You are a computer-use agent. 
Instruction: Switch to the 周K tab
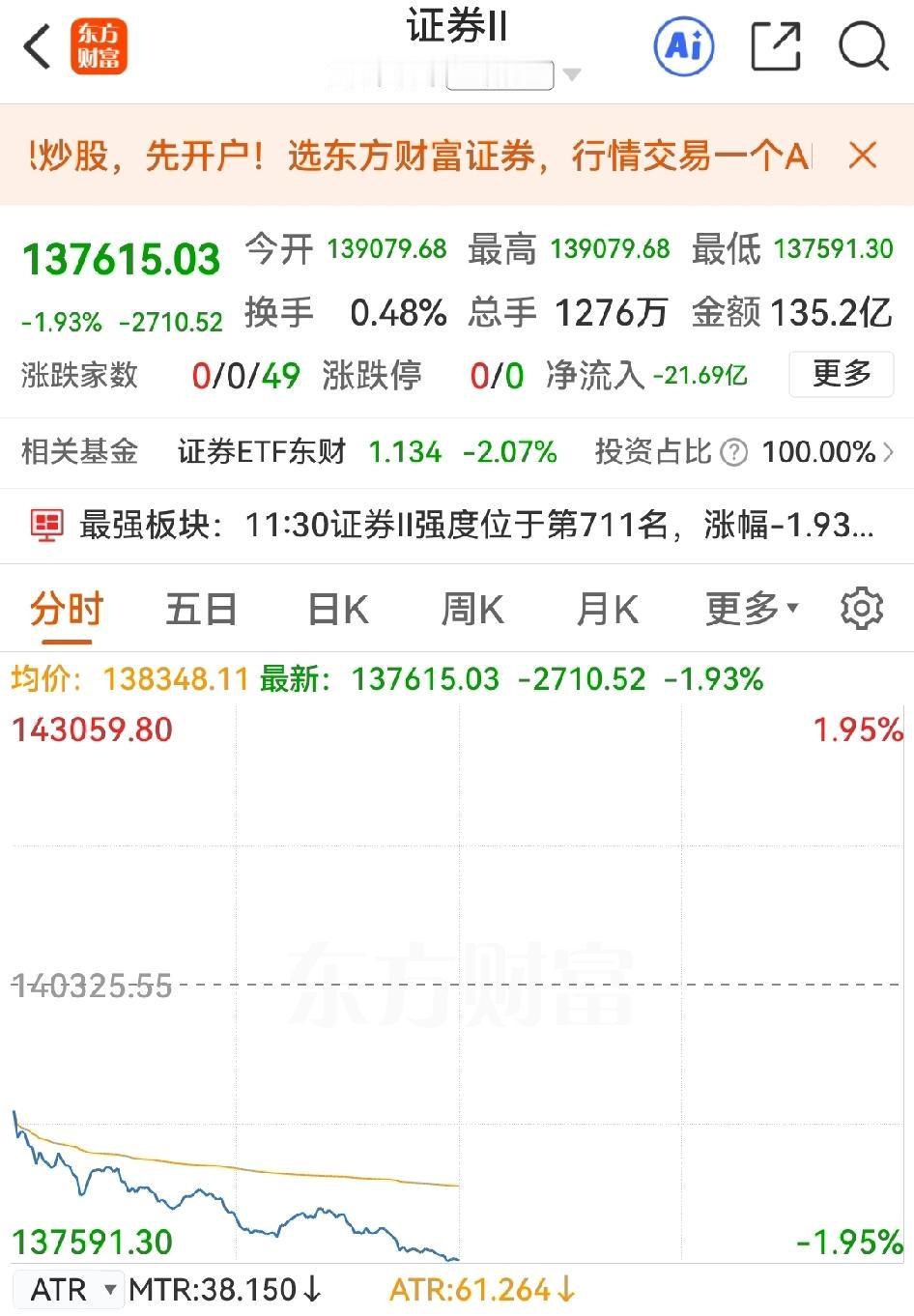(x=471, y=608)
